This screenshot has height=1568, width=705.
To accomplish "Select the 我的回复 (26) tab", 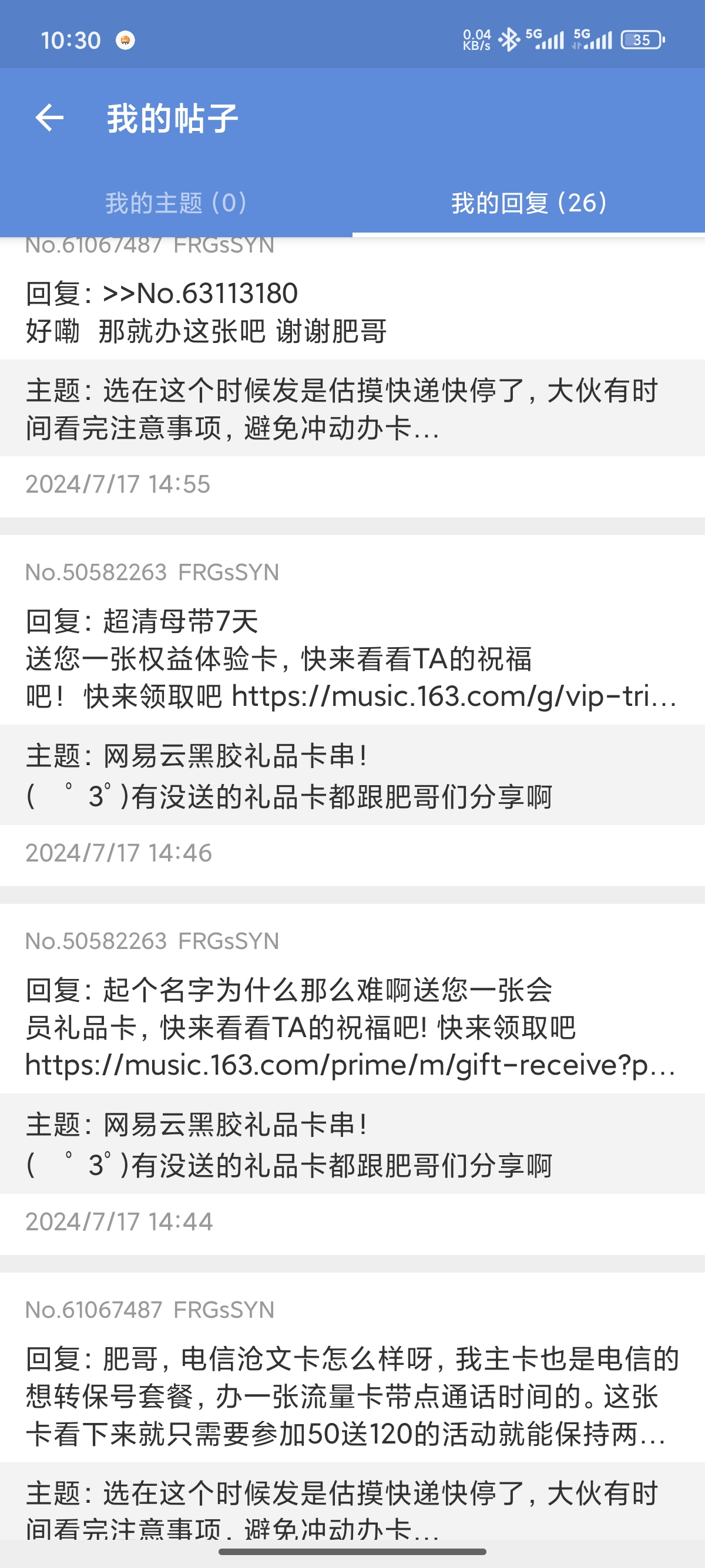I will click(528, 203).
